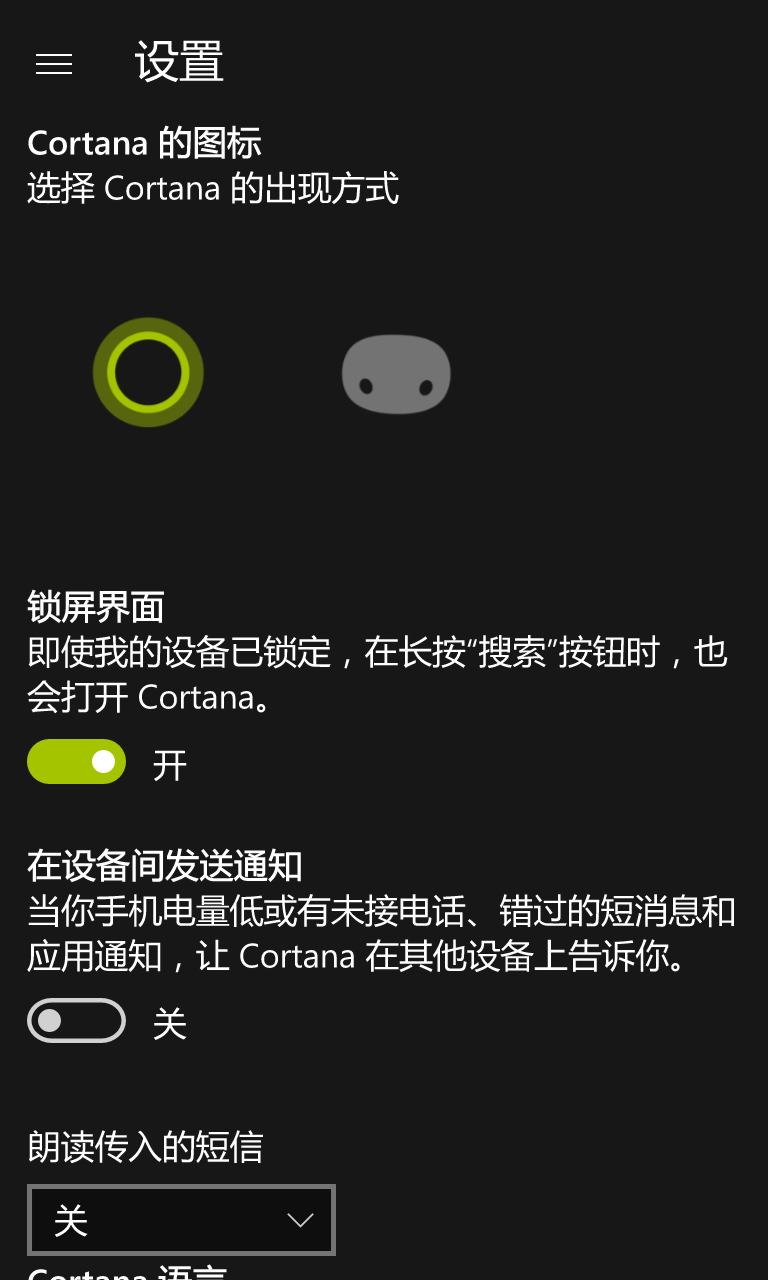The image size is (768, 1280).
Task: Expand the 朗读传入的短信 dropdown
Action: (x=181, y=1220)
